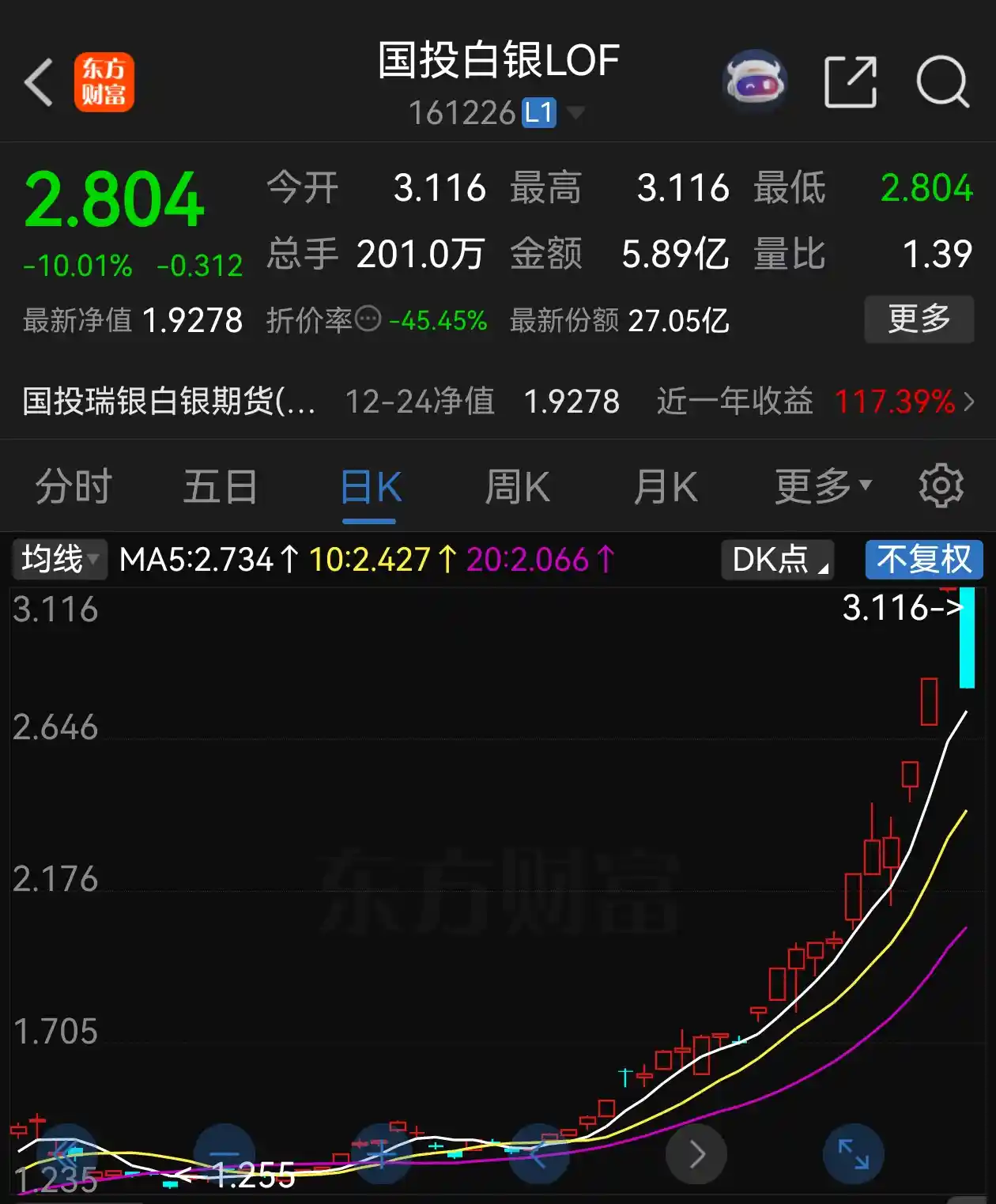
Task: Tap the 东方财富 logo icon
Action: (105, 81)
